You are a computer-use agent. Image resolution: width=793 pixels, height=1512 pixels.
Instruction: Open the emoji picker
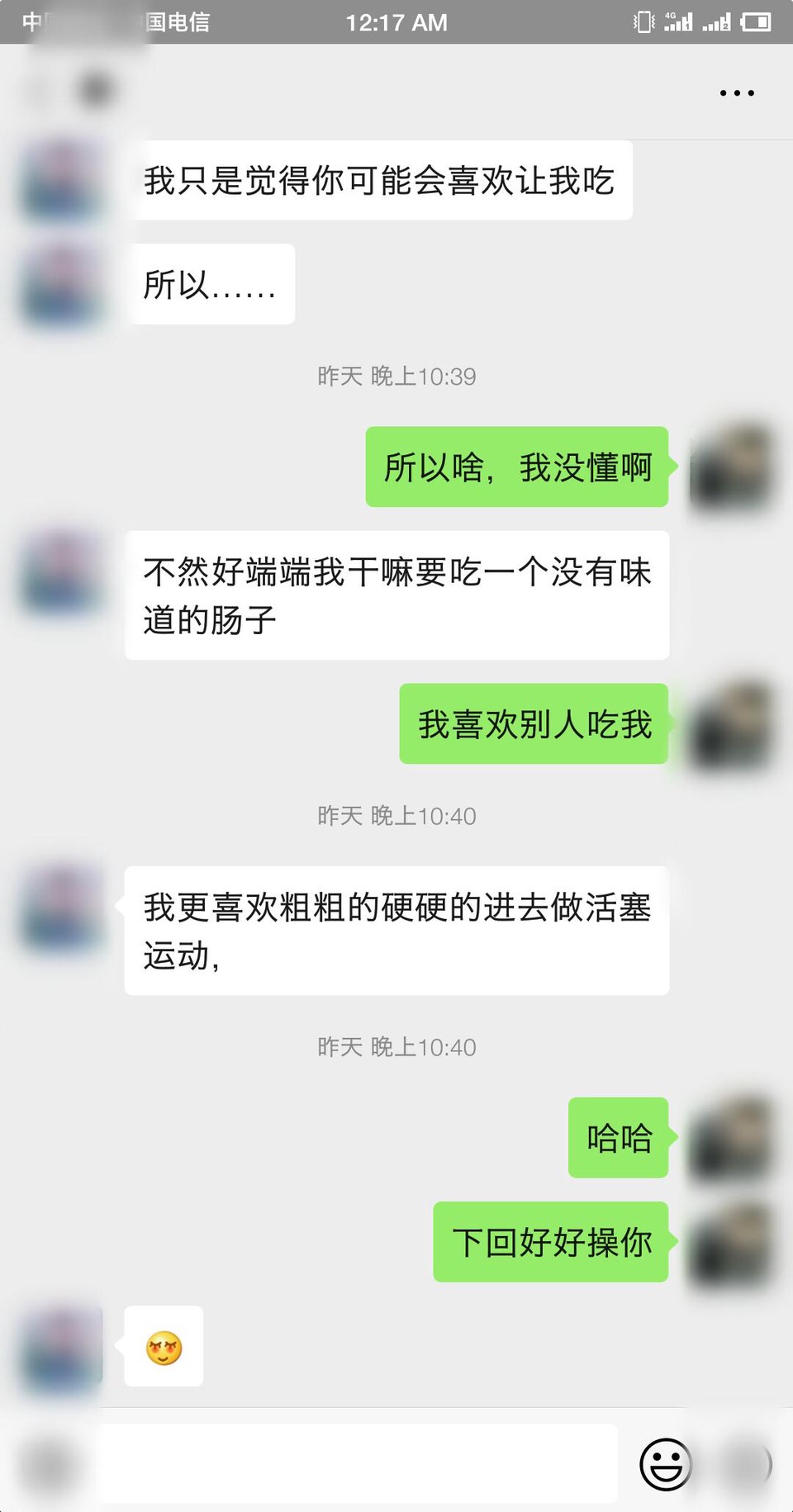pyautogui.click(x=665, y=1464)
